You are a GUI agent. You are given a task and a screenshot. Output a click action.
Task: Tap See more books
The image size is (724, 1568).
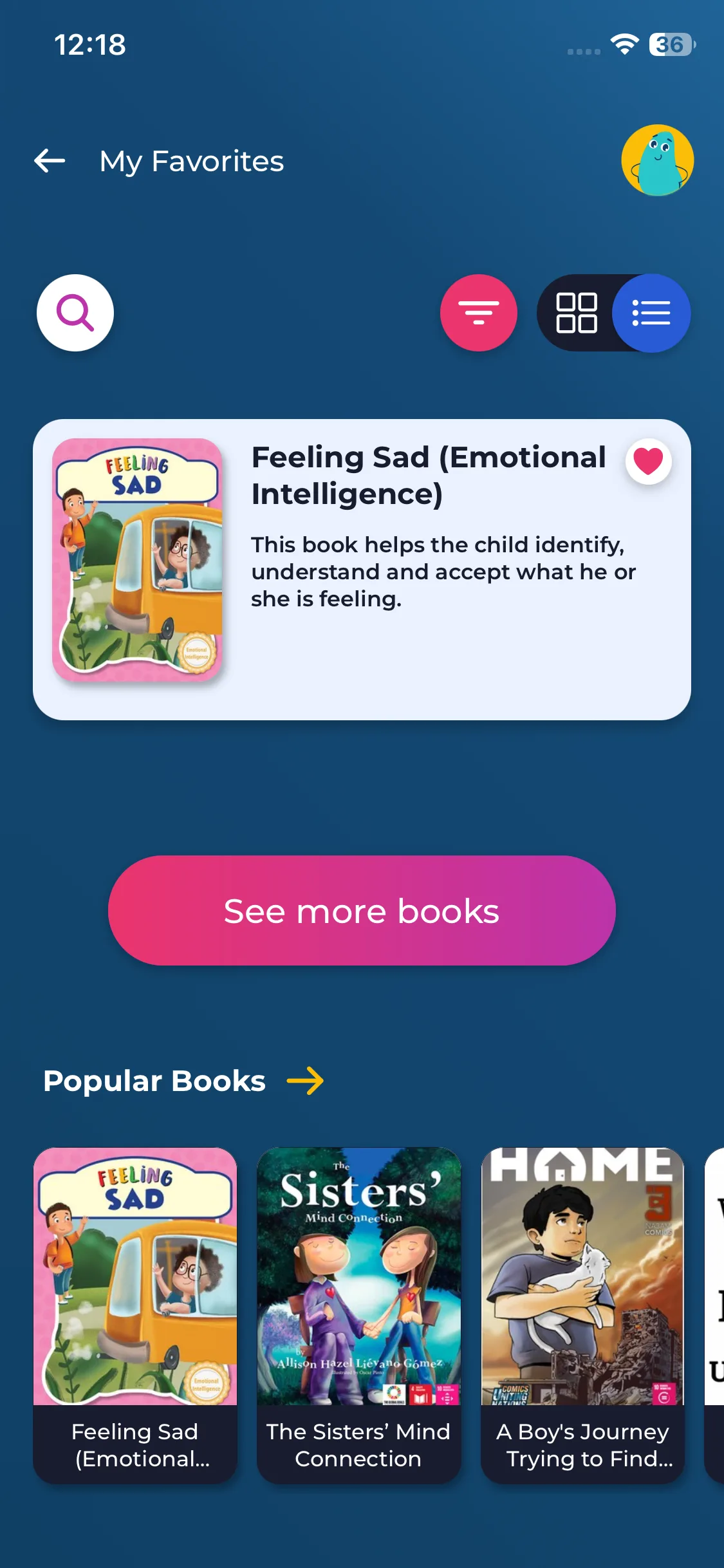pyautogui.click(x=362, y=910)
